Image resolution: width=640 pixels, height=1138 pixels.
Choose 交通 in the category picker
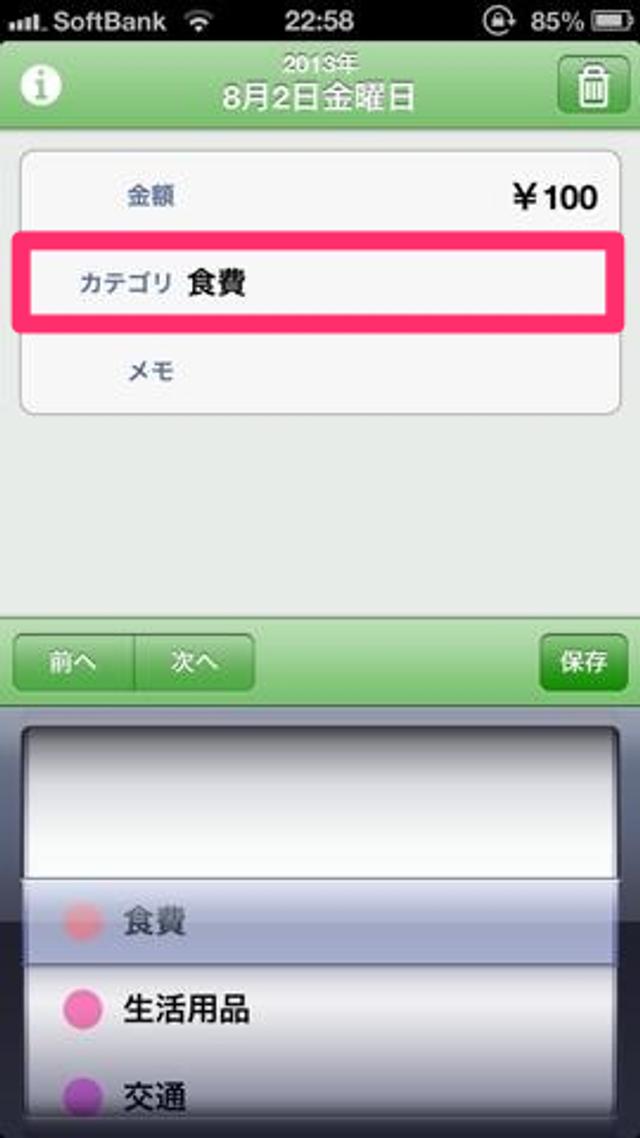(155, 1097)
